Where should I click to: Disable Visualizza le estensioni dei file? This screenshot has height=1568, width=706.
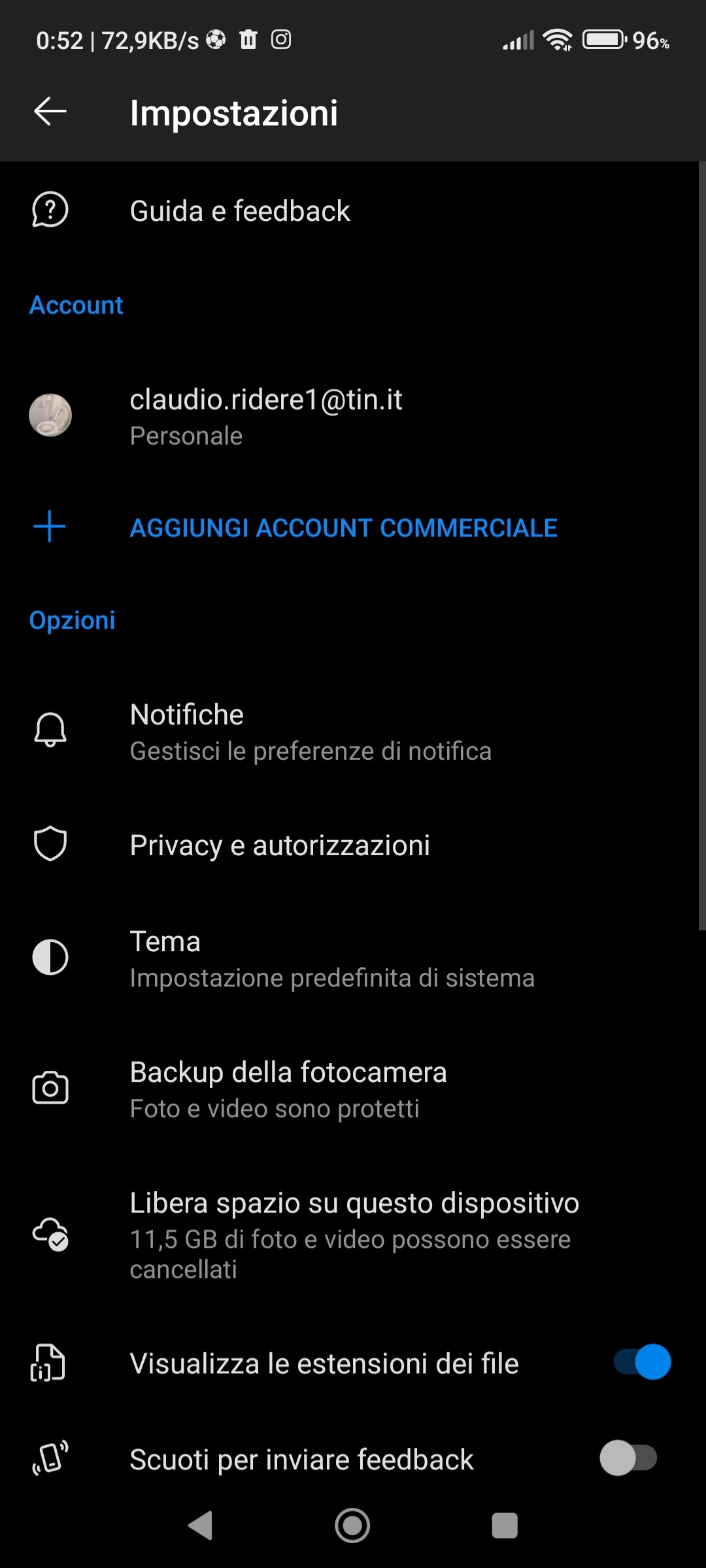[642, 1362]
